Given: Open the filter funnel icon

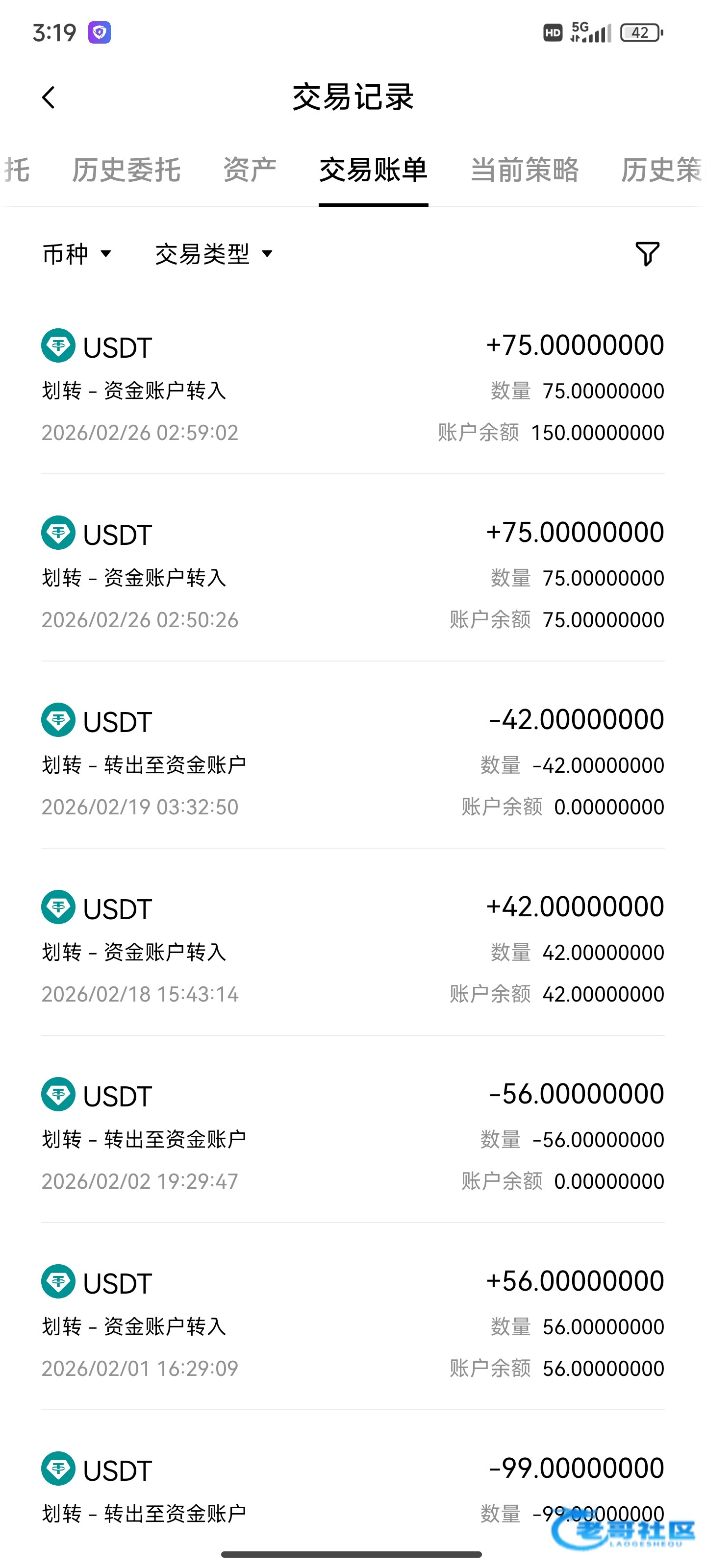Looking at the screenshot, I should pyautogui.click(x=647, y=254).
